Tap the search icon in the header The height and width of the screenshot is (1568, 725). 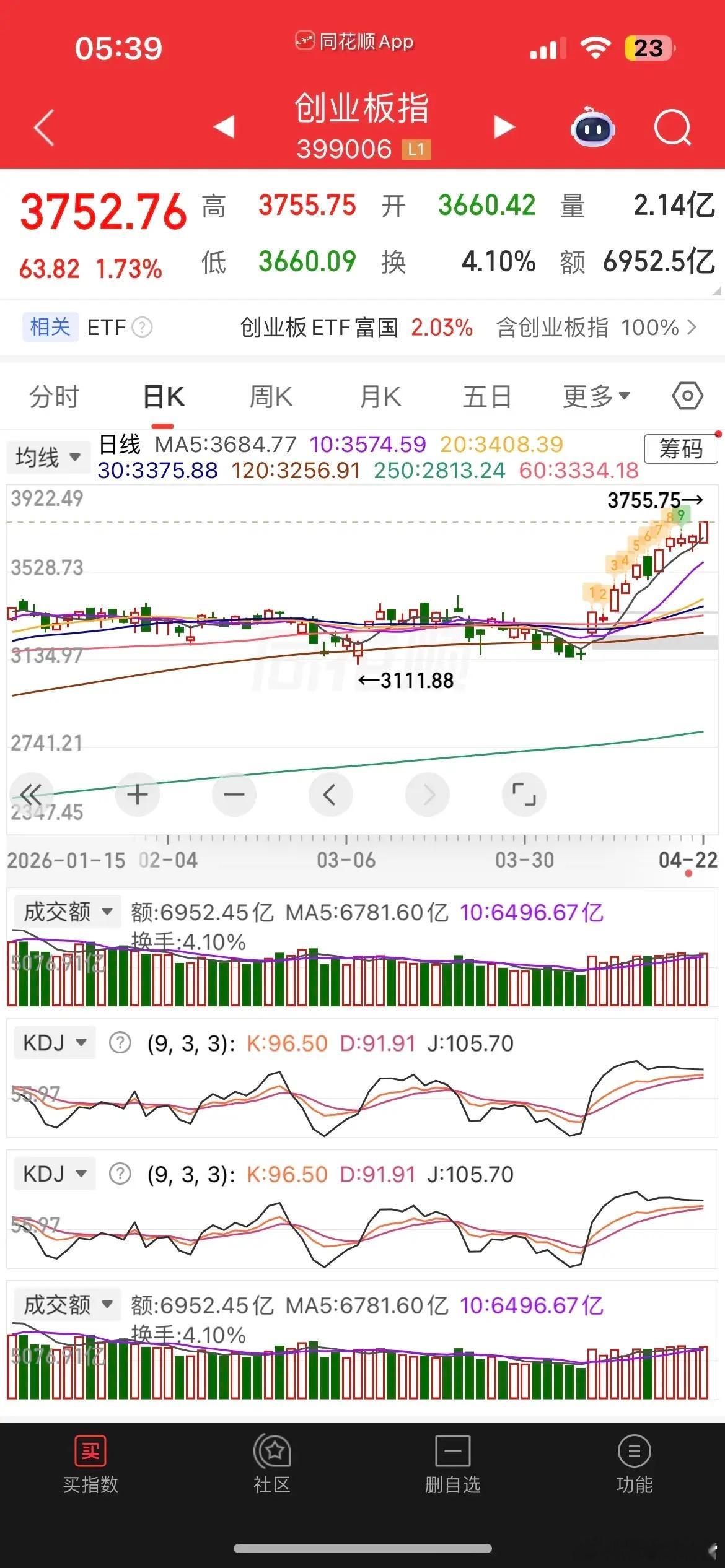pyautogui.click(x=672, y=126)
